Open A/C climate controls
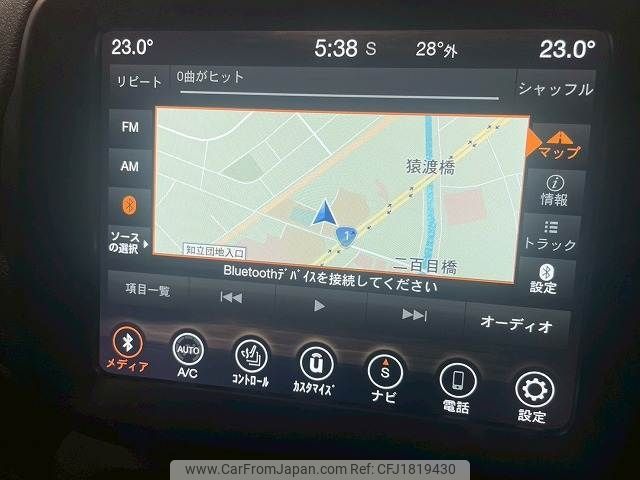640x480 pixels. pyautogui.click(x=187, y=356)
